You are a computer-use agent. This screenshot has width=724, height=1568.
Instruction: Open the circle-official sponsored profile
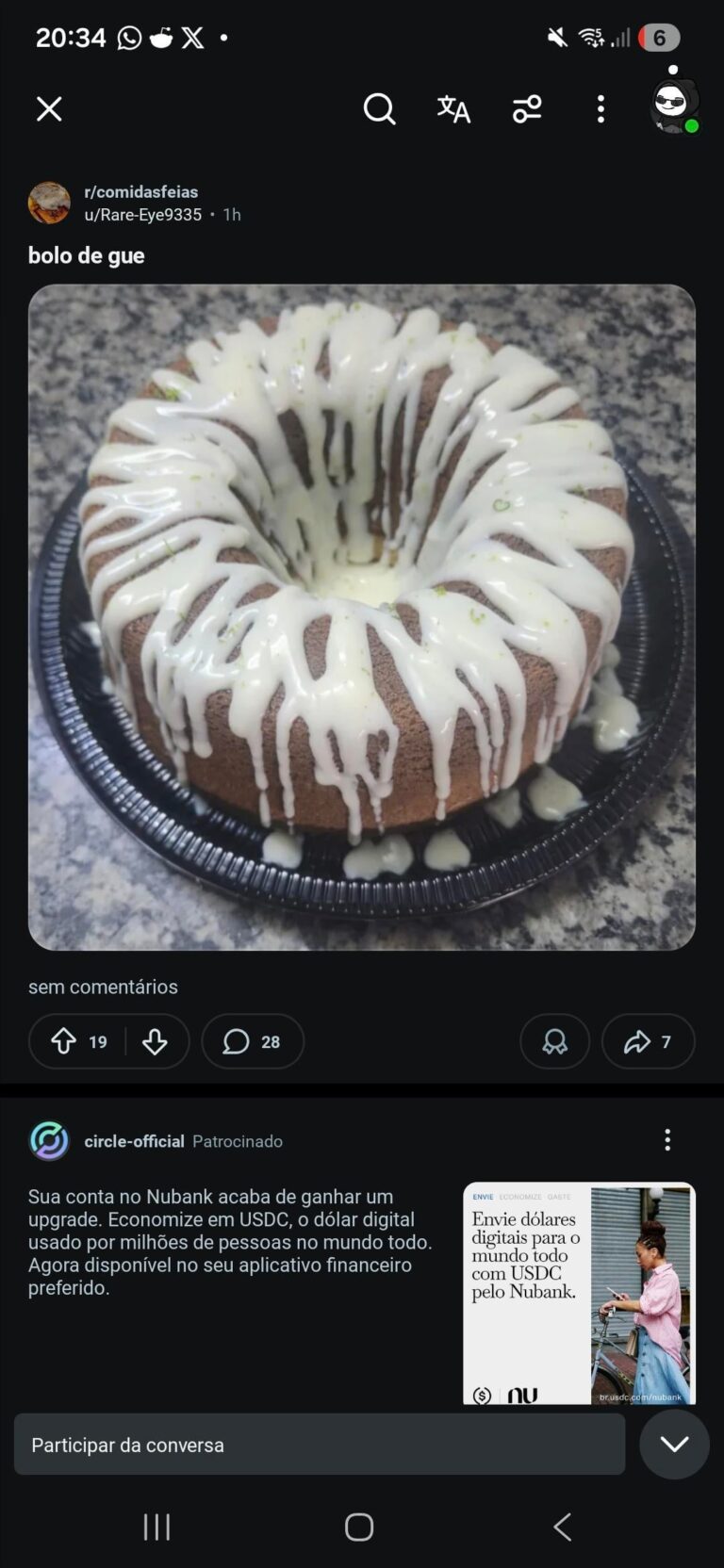point(134,1141)
